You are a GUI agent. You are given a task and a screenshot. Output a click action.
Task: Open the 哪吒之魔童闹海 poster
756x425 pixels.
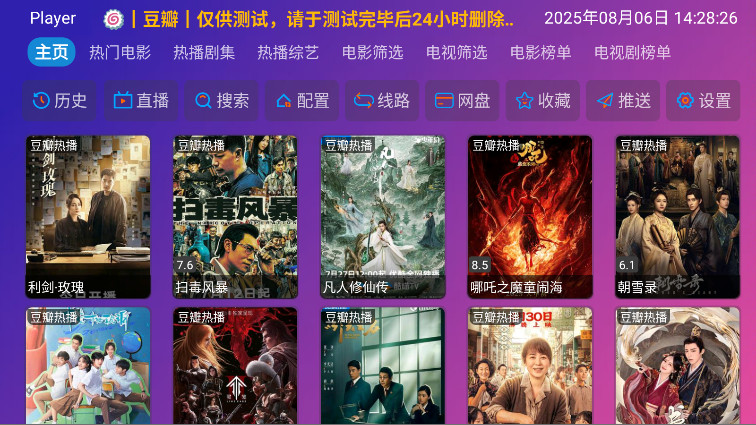pyautogui.click(x=530, y=216)
